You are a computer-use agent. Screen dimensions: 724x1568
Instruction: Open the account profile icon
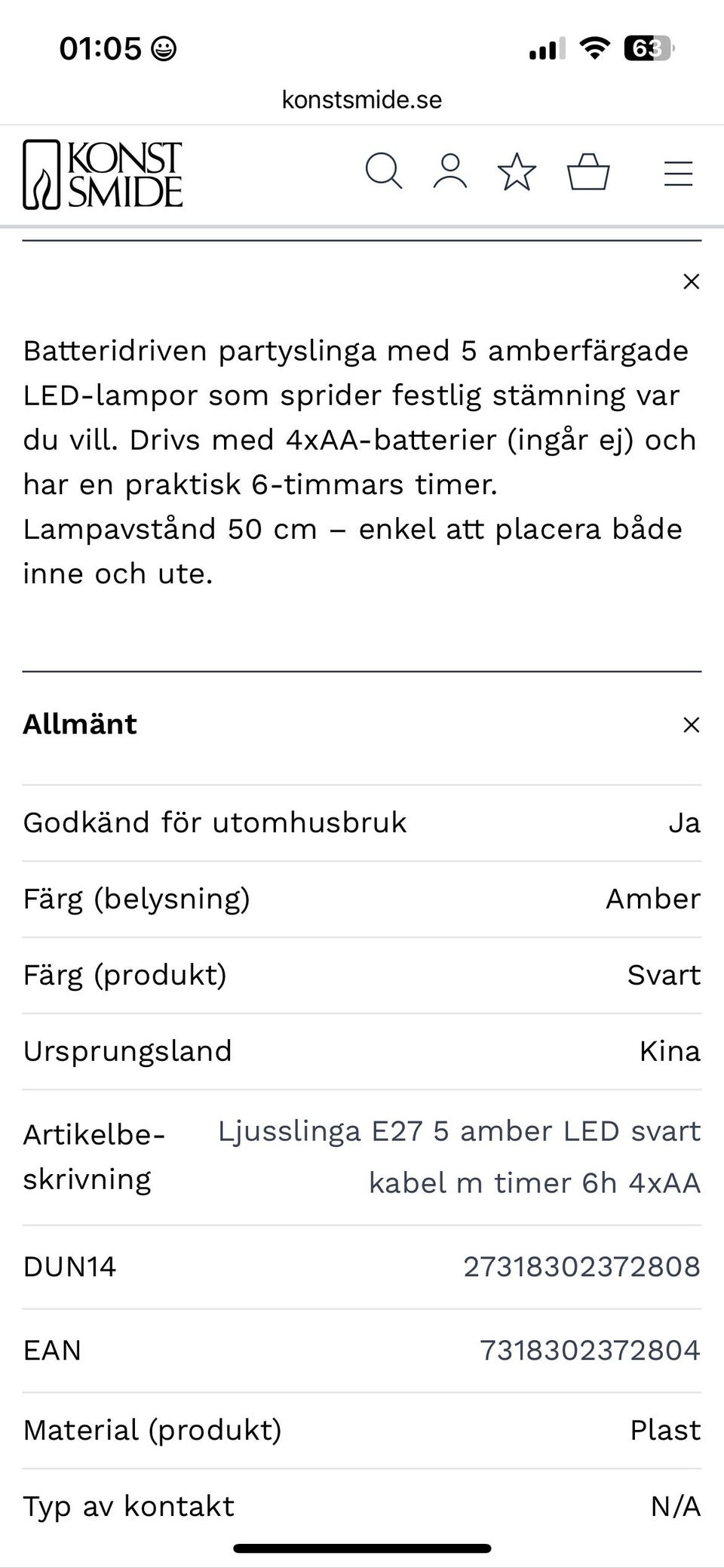[x=450, y=172]
